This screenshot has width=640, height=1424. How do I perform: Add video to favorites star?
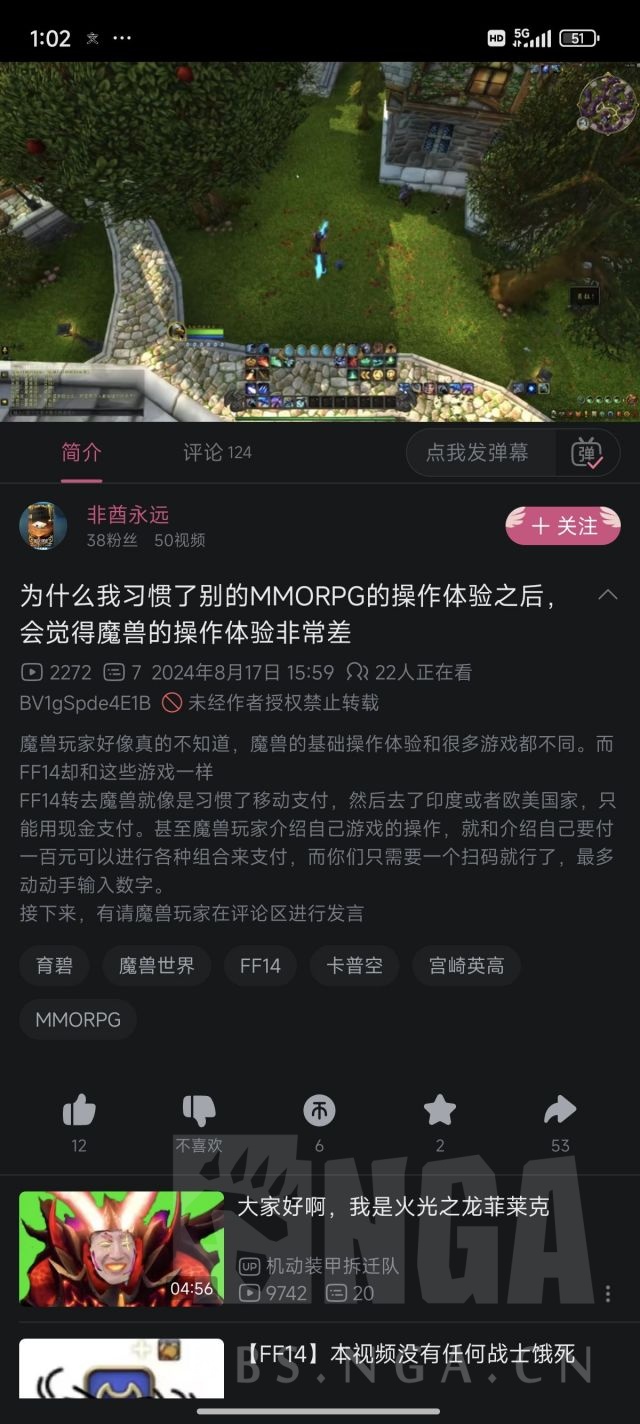[x=440, y=1110]
